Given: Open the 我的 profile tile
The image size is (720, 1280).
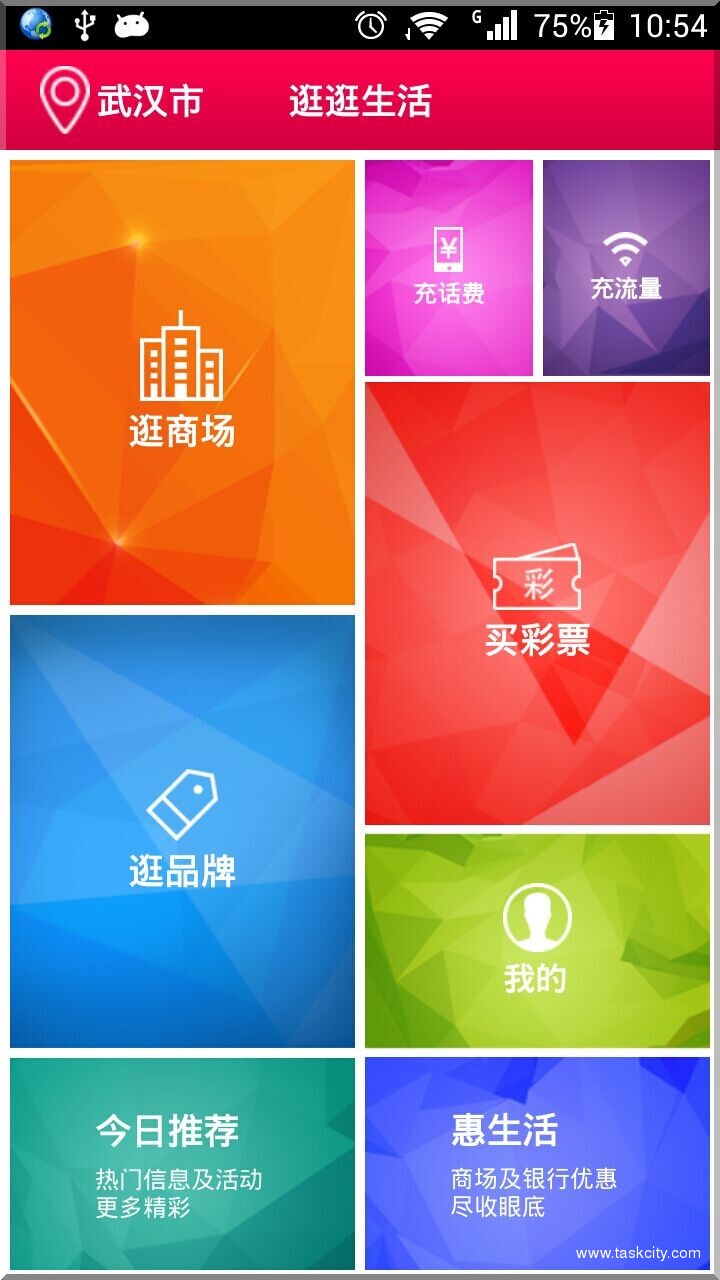Looking at the screenshot, I should (x=537, y=941).
